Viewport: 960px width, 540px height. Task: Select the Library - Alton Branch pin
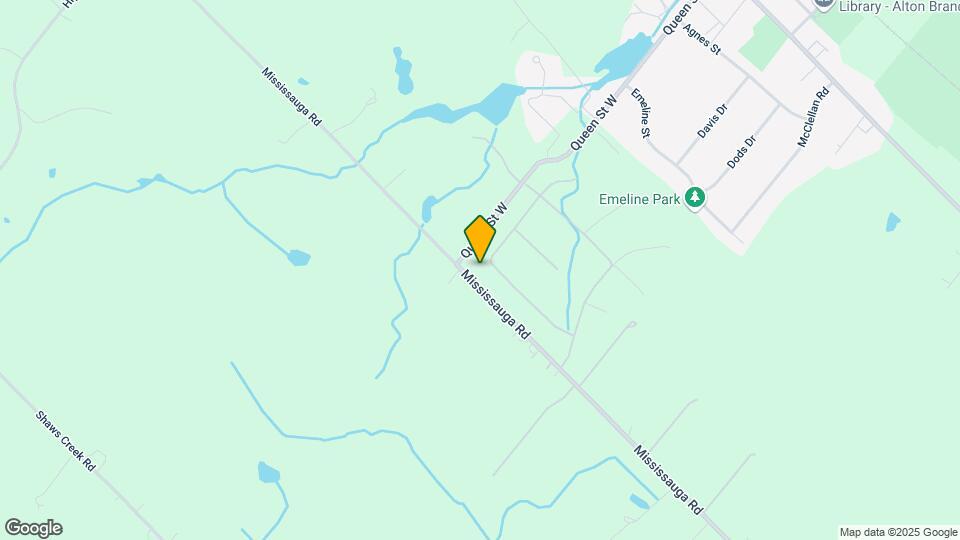coord(824,3)
